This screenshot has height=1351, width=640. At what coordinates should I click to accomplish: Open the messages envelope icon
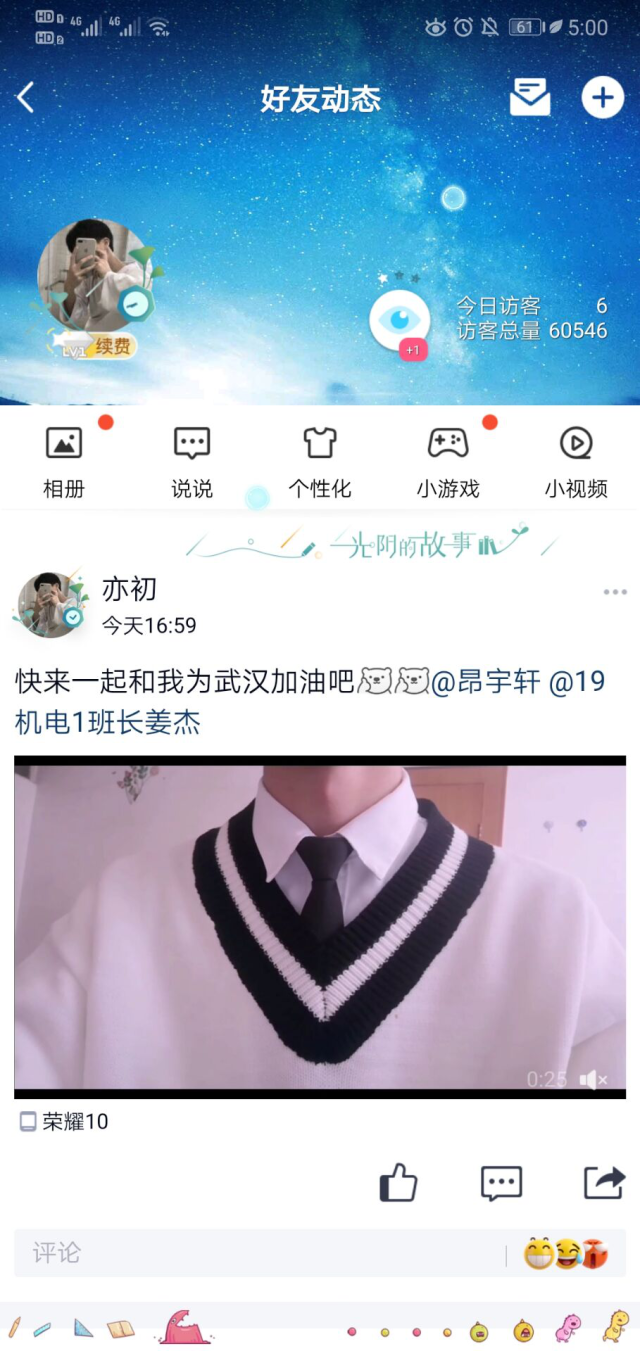click(530, 98)
